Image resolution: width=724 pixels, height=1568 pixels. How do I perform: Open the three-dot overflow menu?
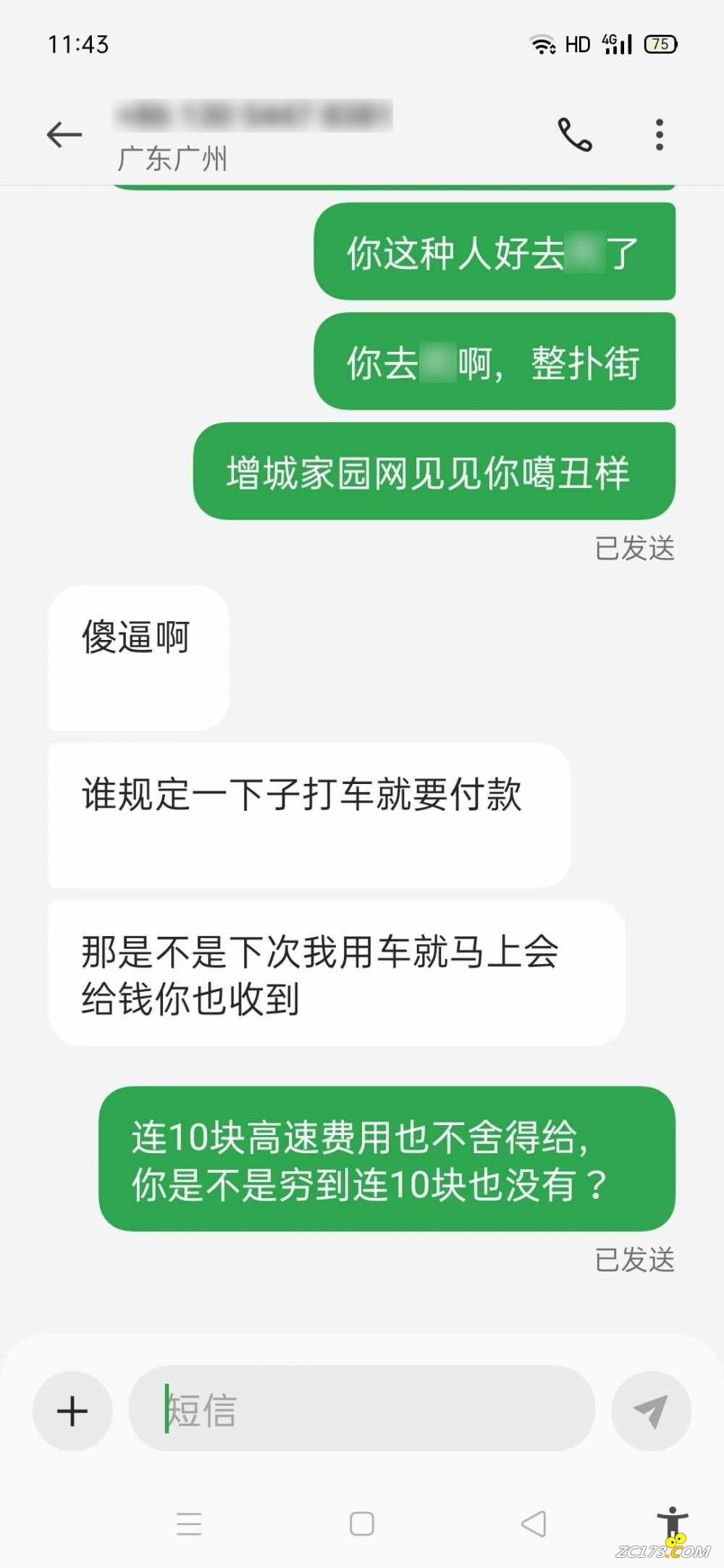tap(659, 135)
